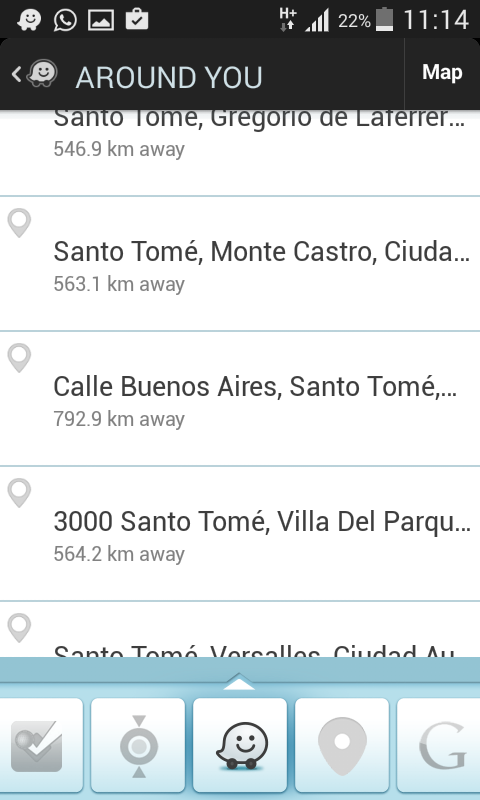Select the Waze search provider tab

(240, 745)
